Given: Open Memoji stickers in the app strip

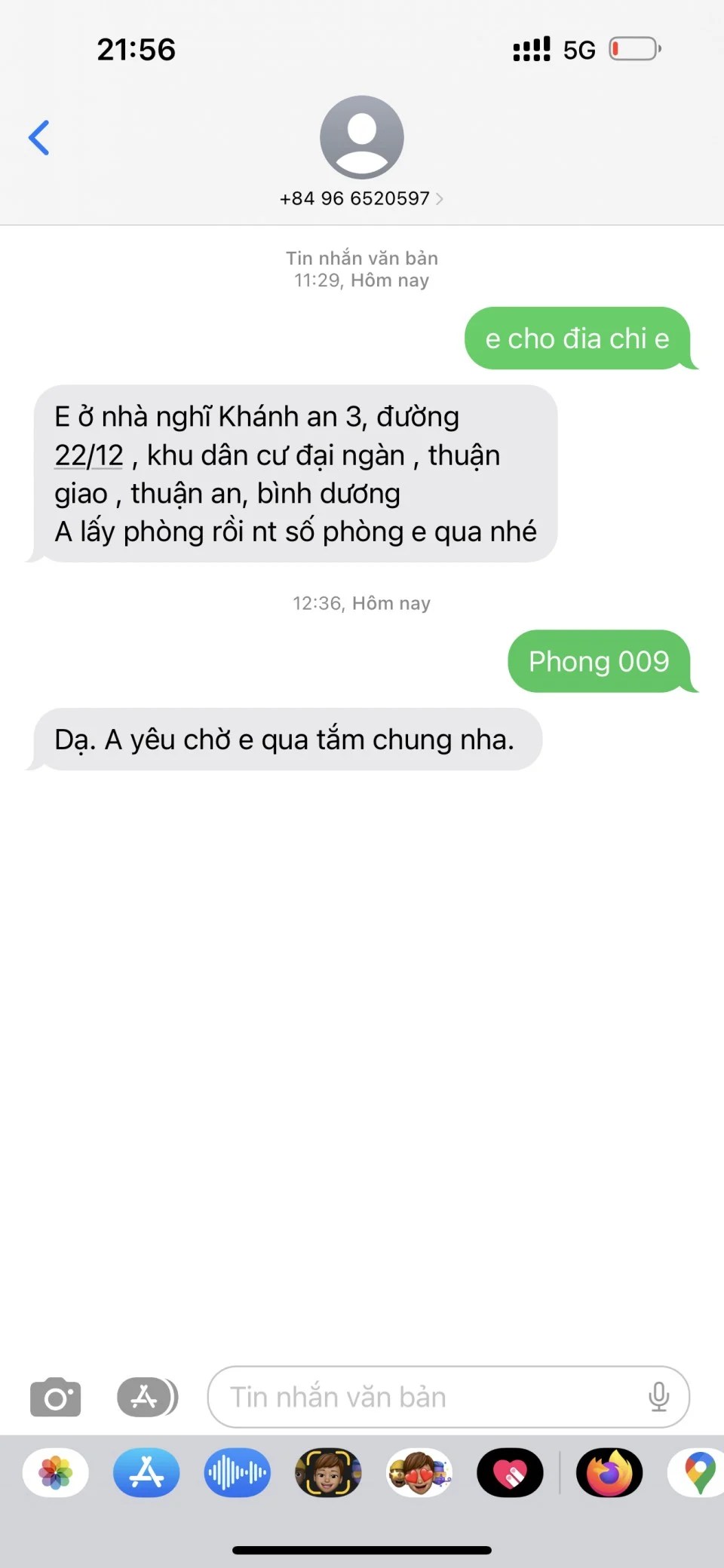Looking at the screenshot, I should pos(419,1472).
